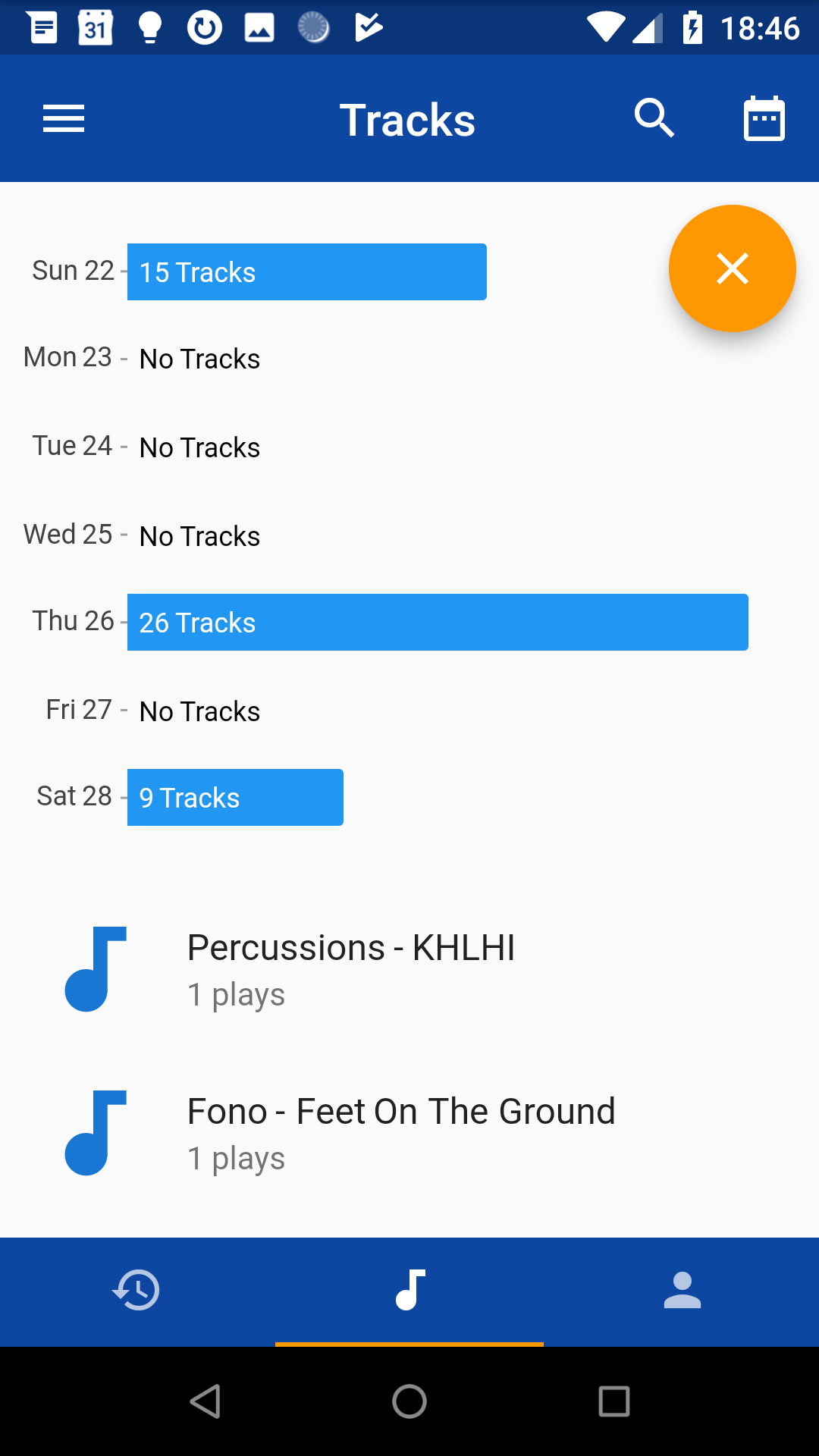The image size is (819, 1456).
Task: Select the music note tracks tab
Action: click(409, 1290)
